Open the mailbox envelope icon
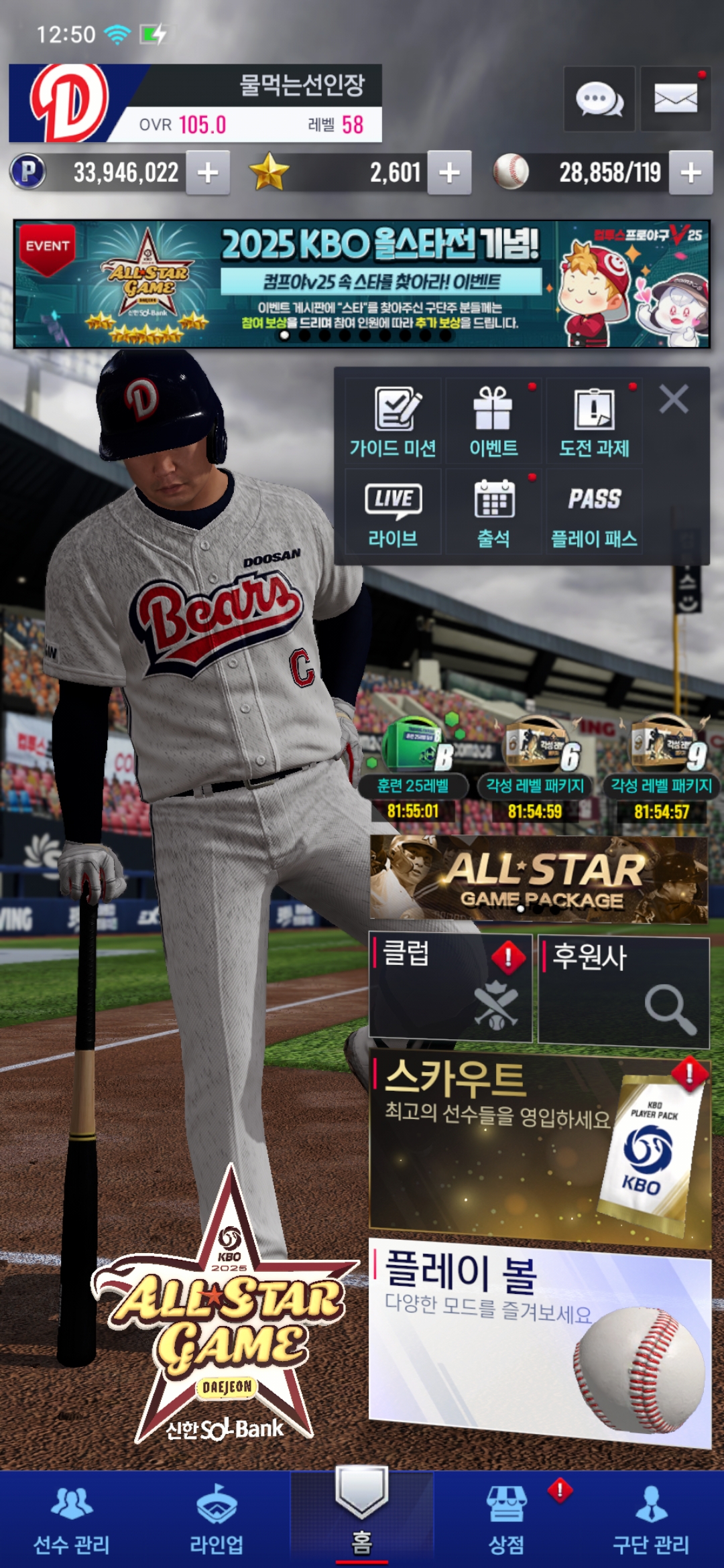724x1568 pixels. (675, 100)
